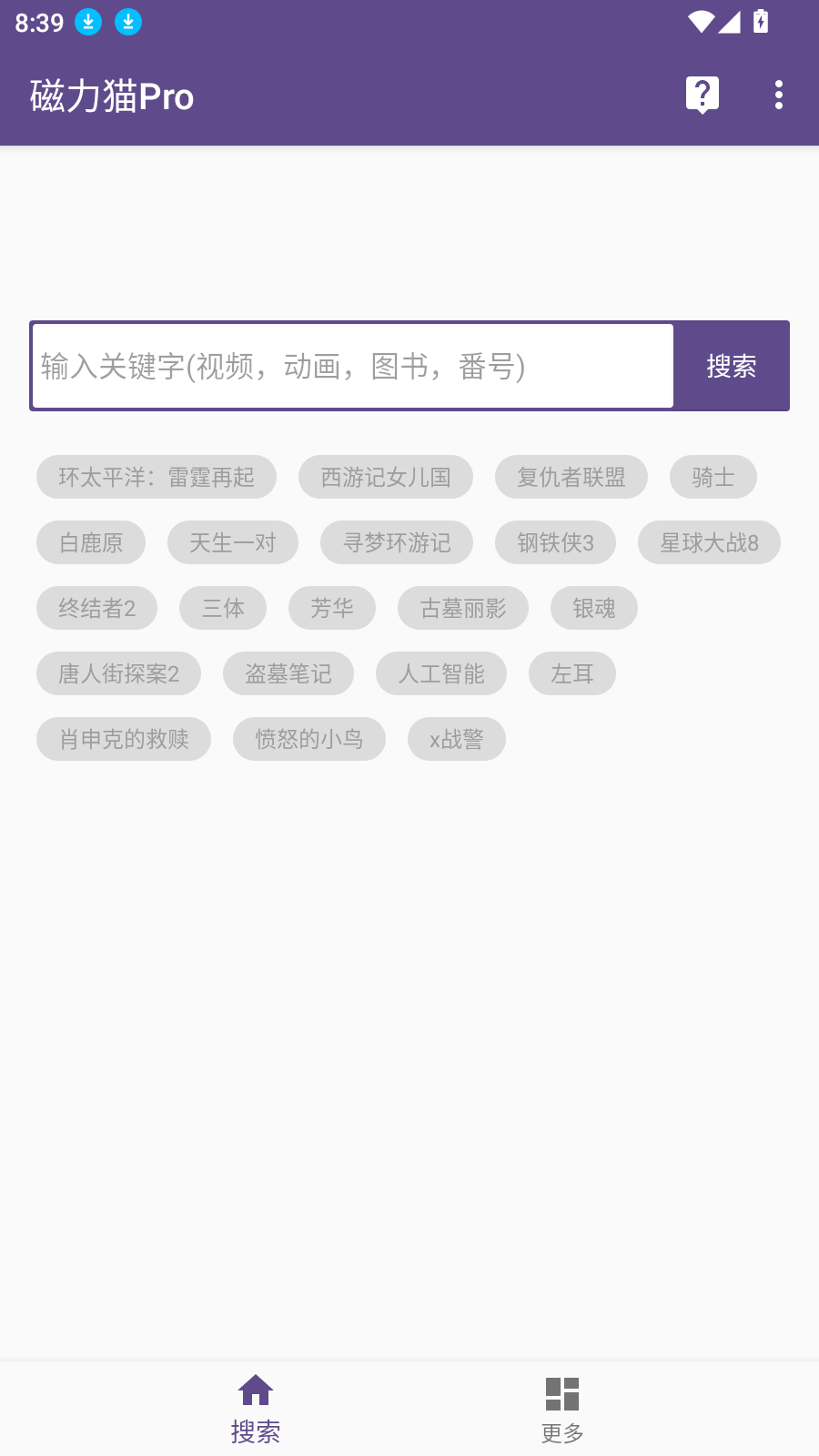Open the overflow three-dot menu
This screenshot has width=819, height=1456.
[x=779, y=94]
